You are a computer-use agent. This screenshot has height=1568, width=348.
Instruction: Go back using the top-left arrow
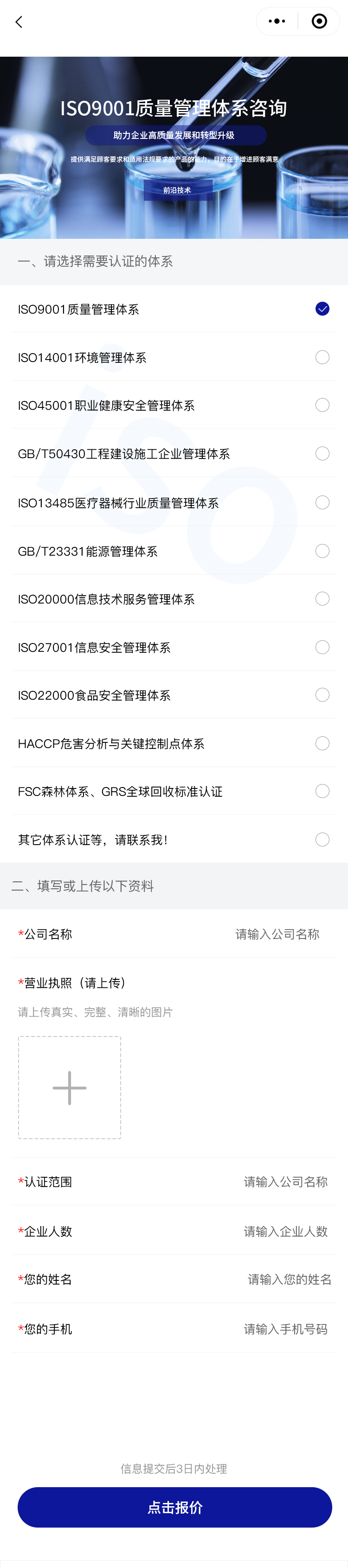pyautogui.click(x=19, y=22)
